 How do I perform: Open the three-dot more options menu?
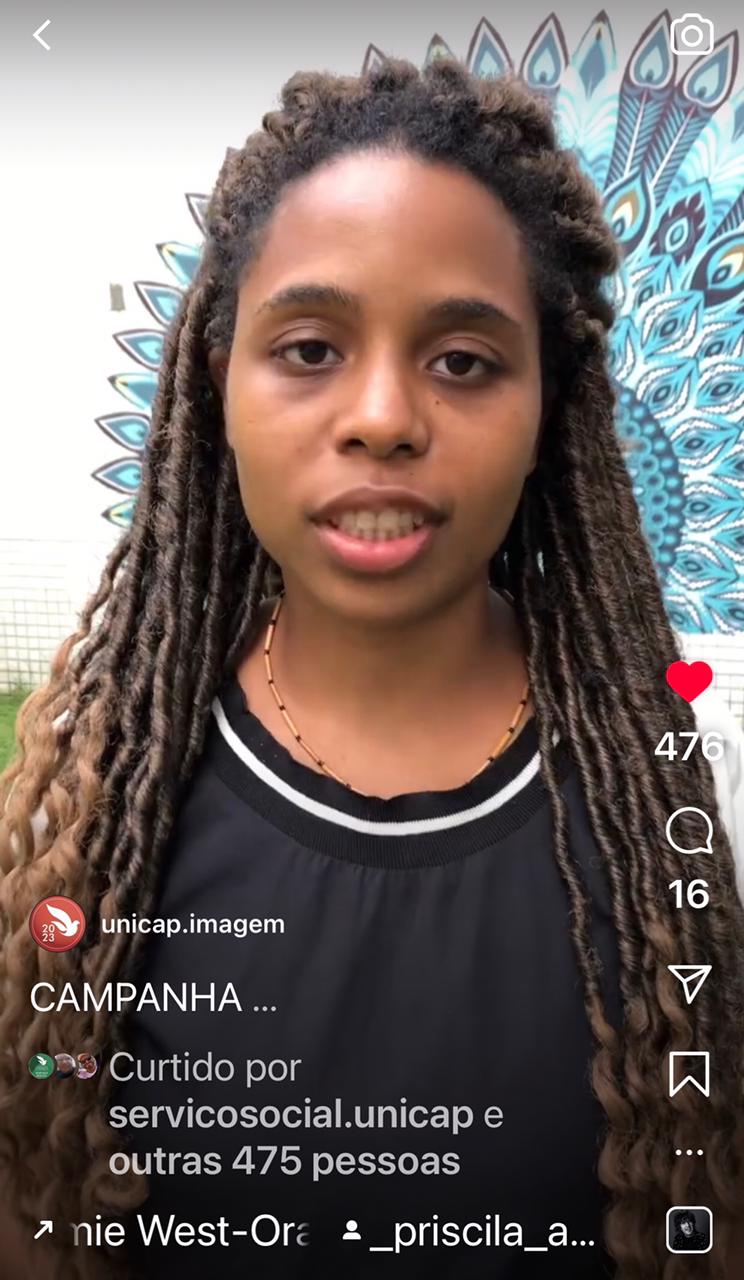pyautogui.click(x=689, y=1153)
